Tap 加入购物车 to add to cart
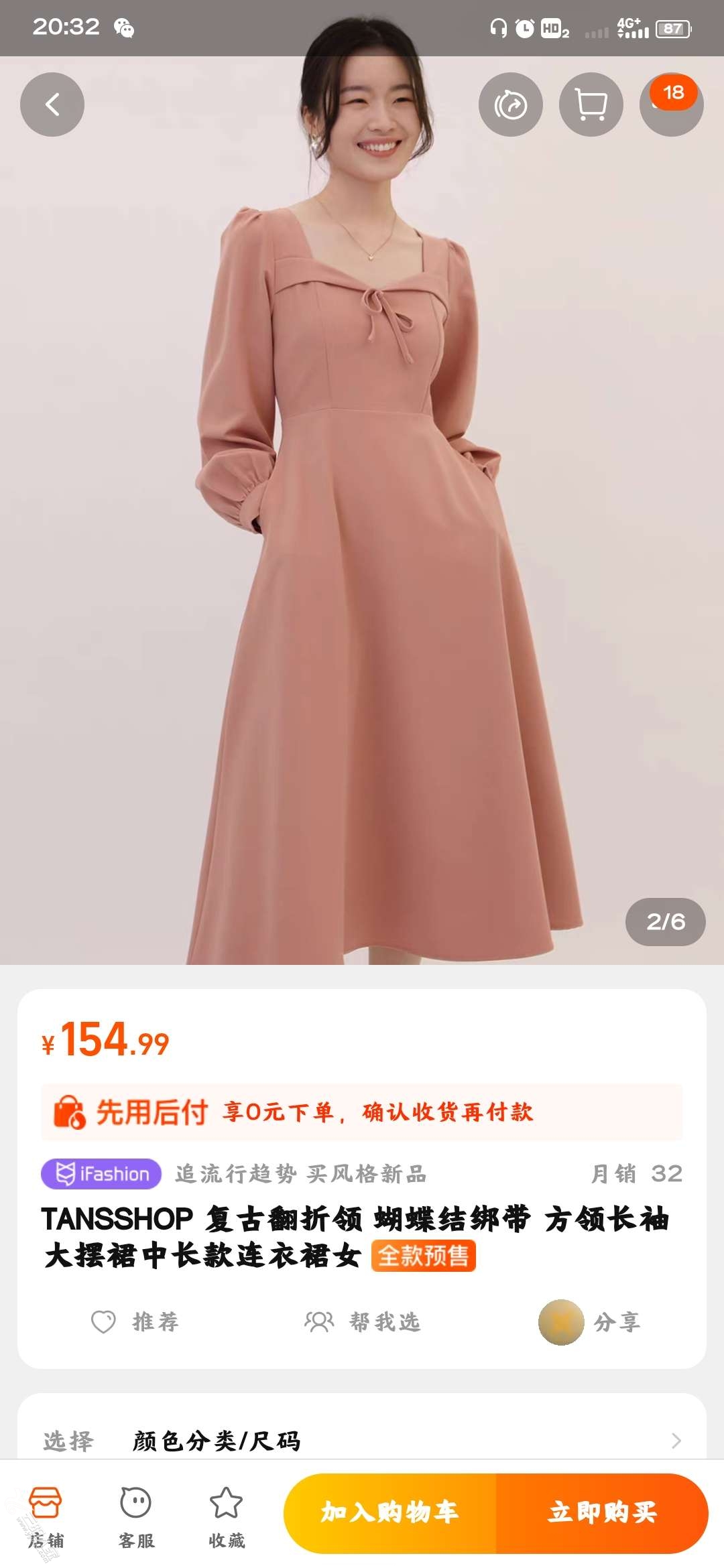Viewport: 724px width, 1568px height. click(390, 1512)
